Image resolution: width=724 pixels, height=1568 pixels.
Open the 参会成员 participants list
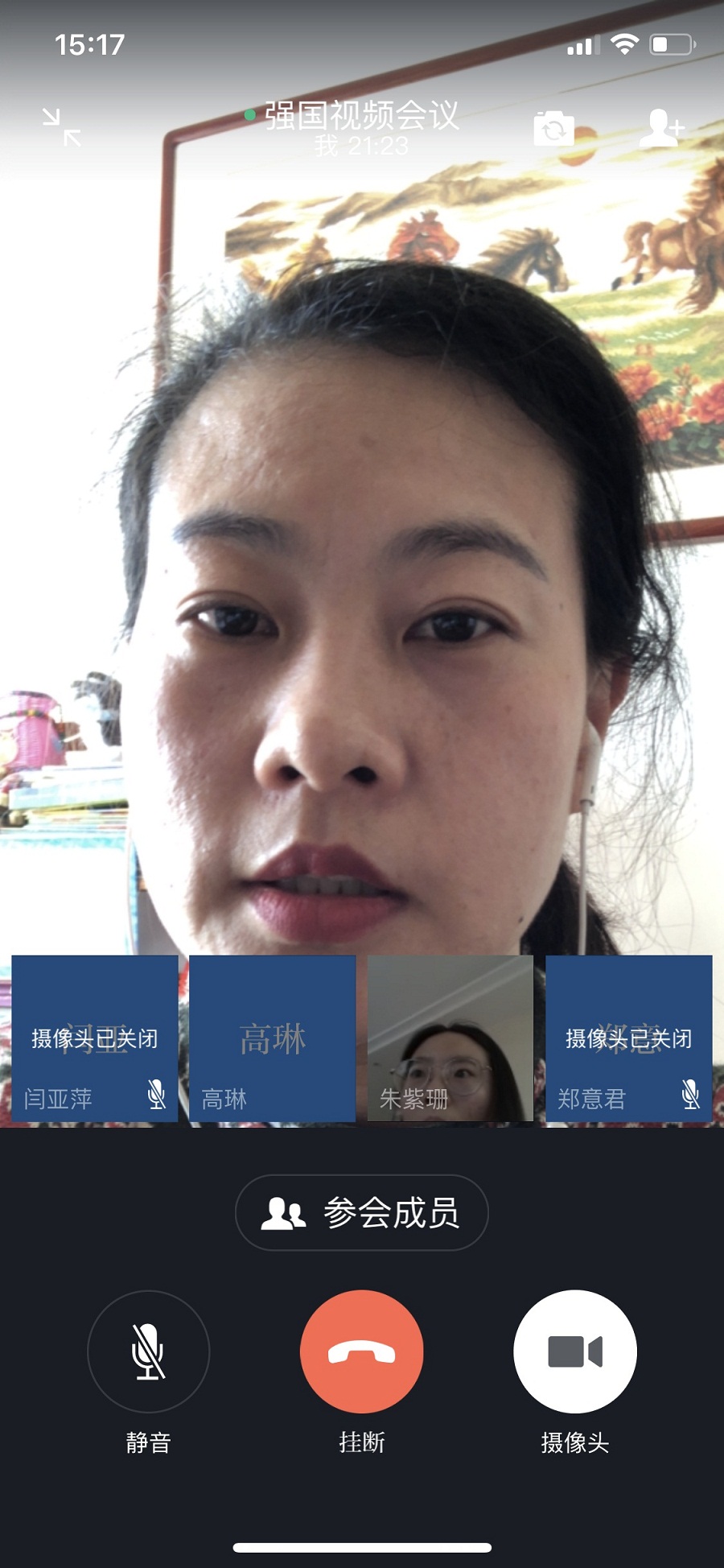[361, 1212]
